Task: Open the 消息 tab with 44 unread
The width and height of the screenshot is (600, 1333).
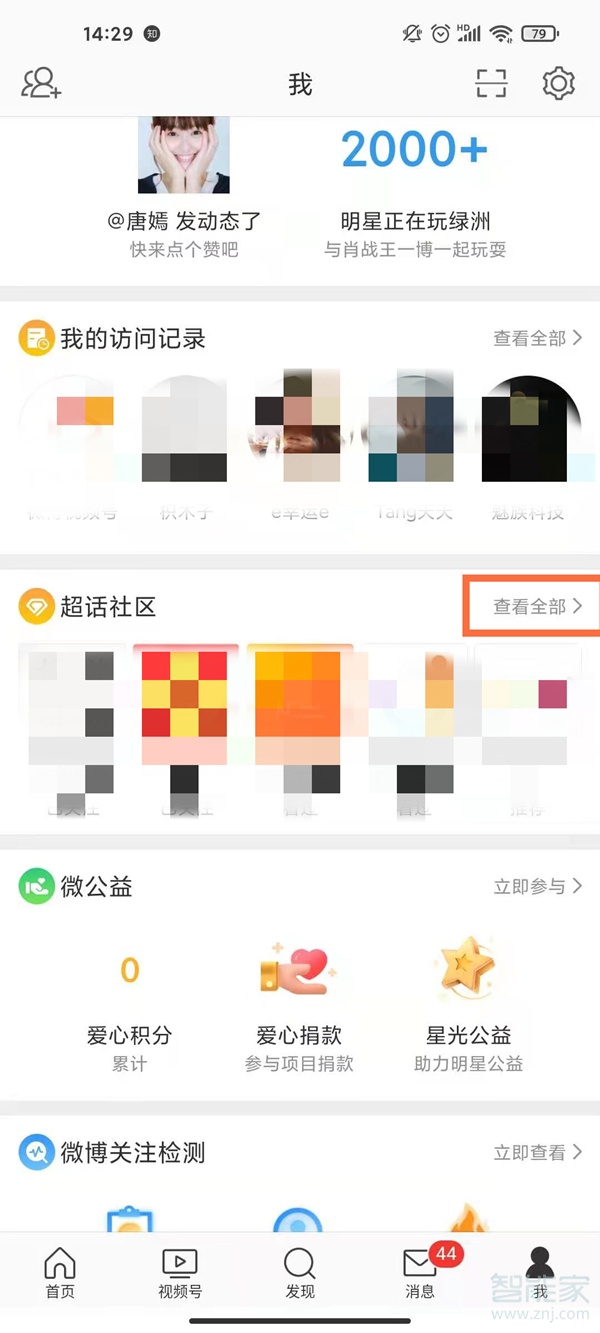Action: pos(420,1272)
